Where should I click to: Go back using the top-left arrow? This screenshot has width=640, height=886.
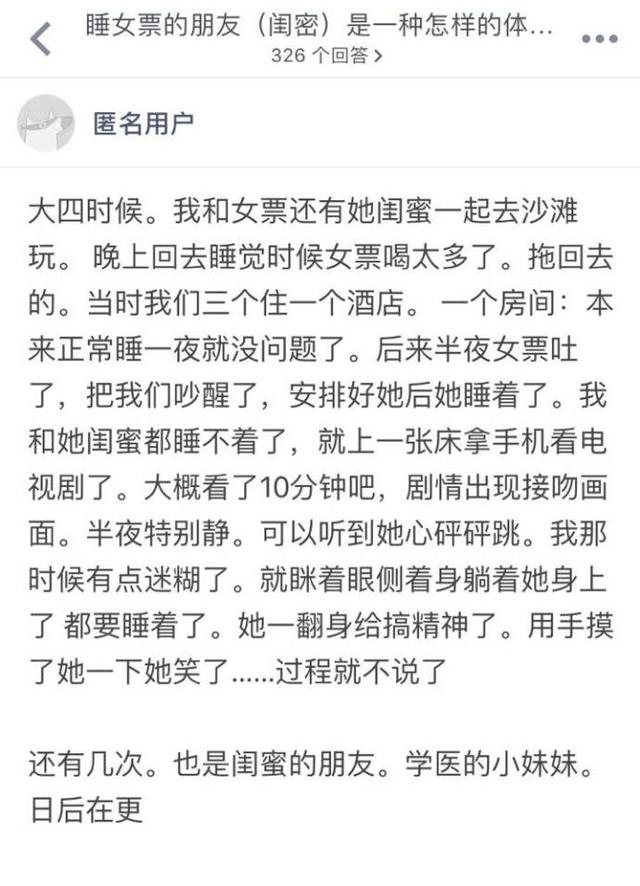(40, 39)
